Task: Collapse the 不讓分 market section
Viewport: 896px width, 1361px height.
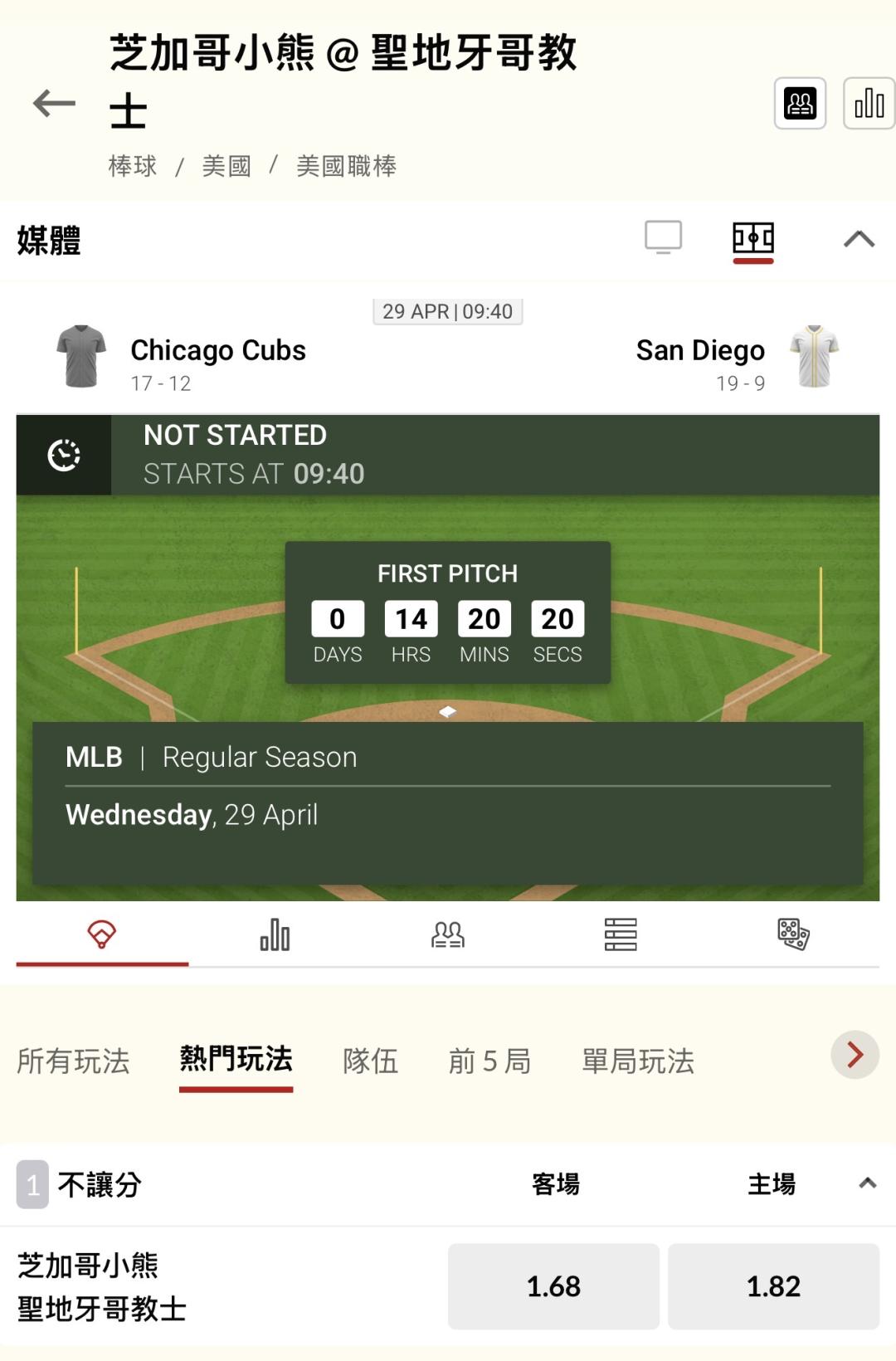Action: pyautogui.click(x=868, y=1183)
